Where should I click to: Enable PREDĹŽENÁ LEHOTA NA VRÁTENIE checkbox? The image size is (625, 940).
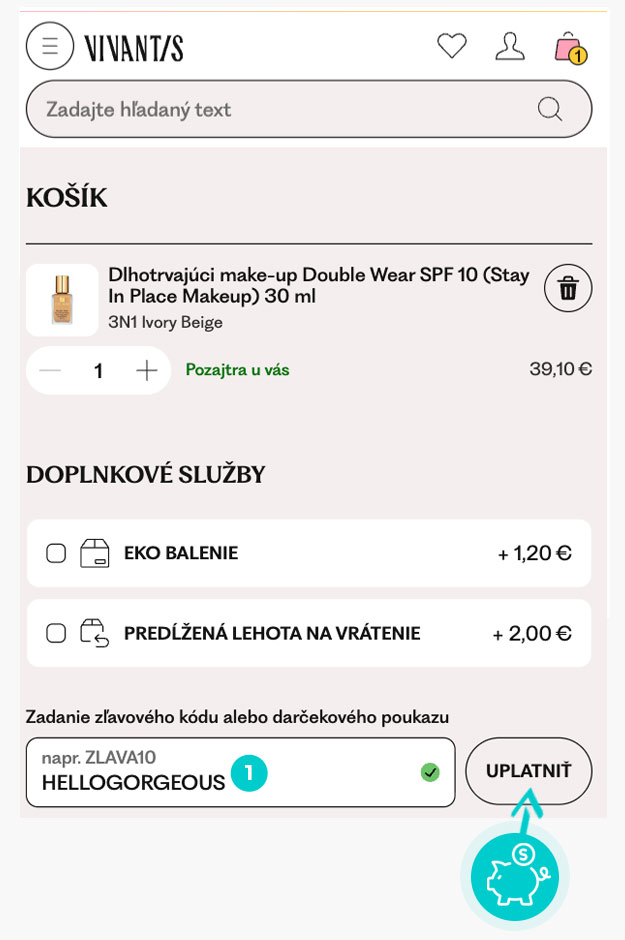click(x=57, y=633)
